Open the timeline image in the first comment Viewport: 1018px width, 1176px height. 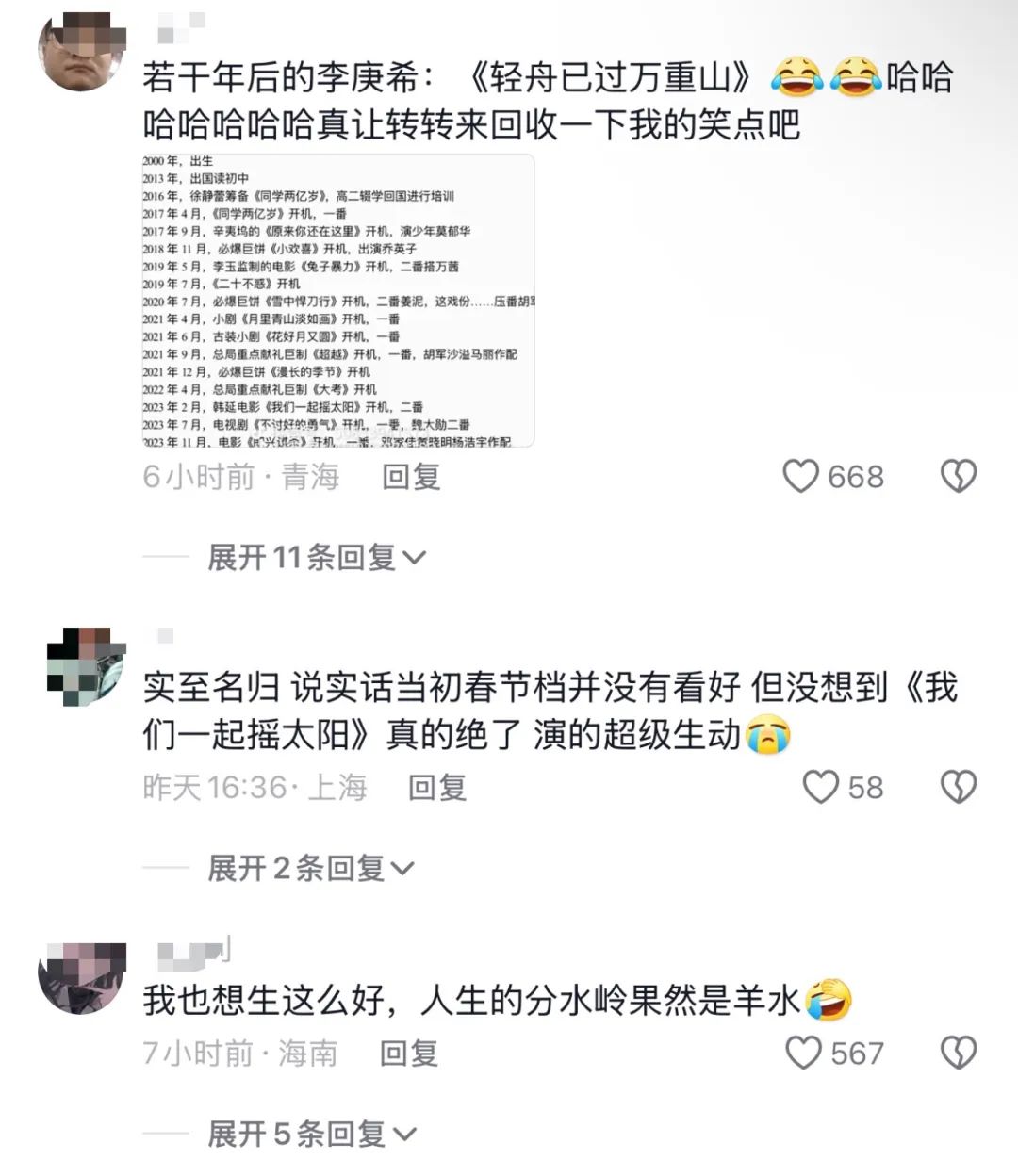[x=338, y=301]
